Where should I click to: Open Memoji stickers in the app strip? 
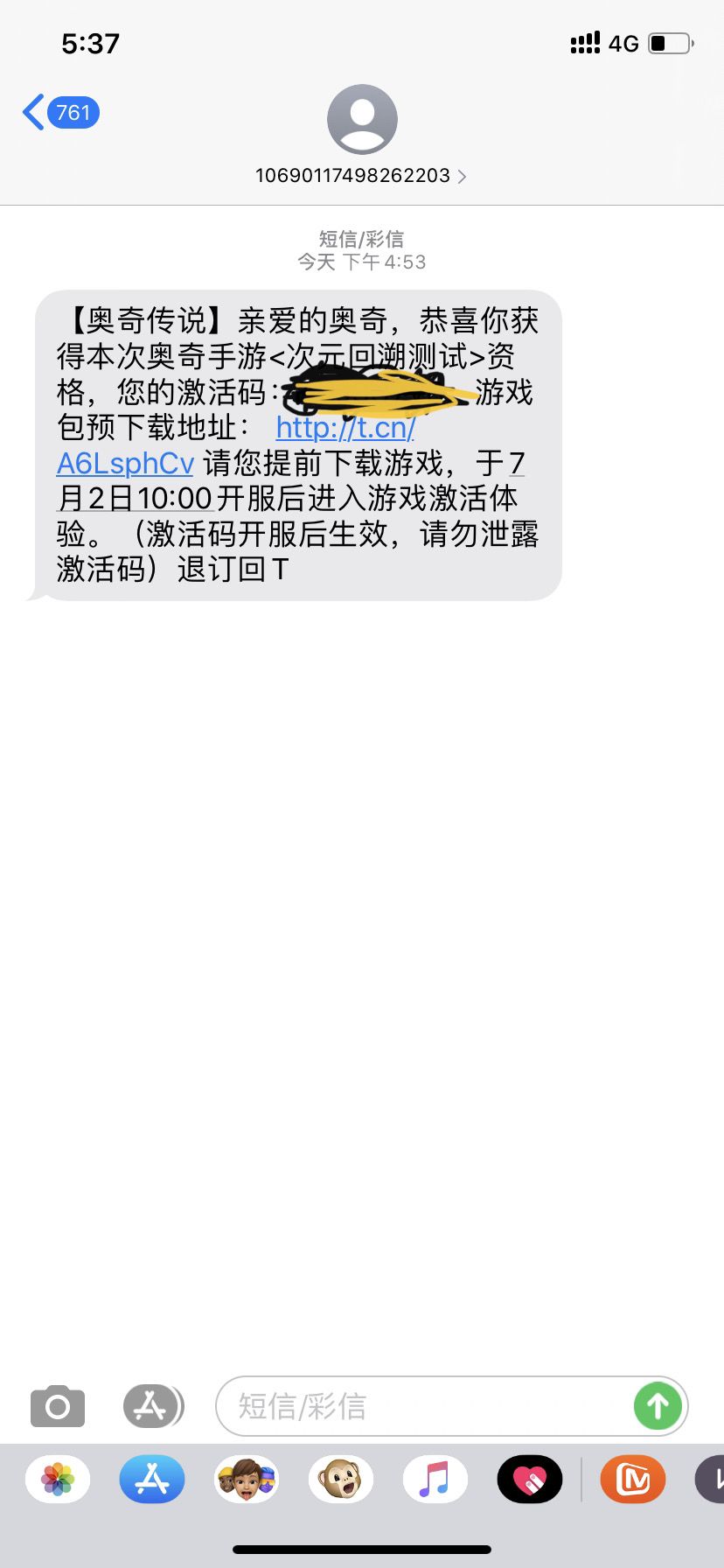click(x=247, y=1480)
